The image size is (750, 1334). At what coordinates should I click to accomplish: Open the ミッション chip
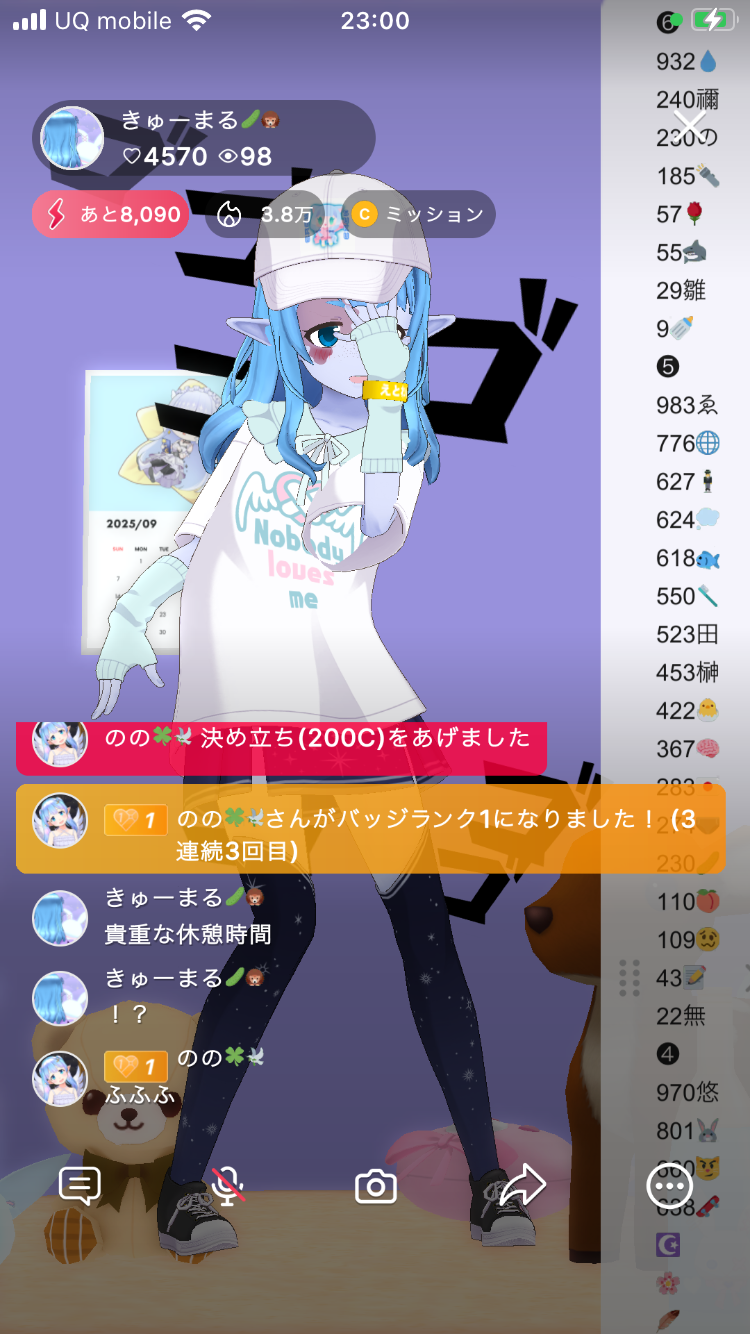[x=419, y=214]
